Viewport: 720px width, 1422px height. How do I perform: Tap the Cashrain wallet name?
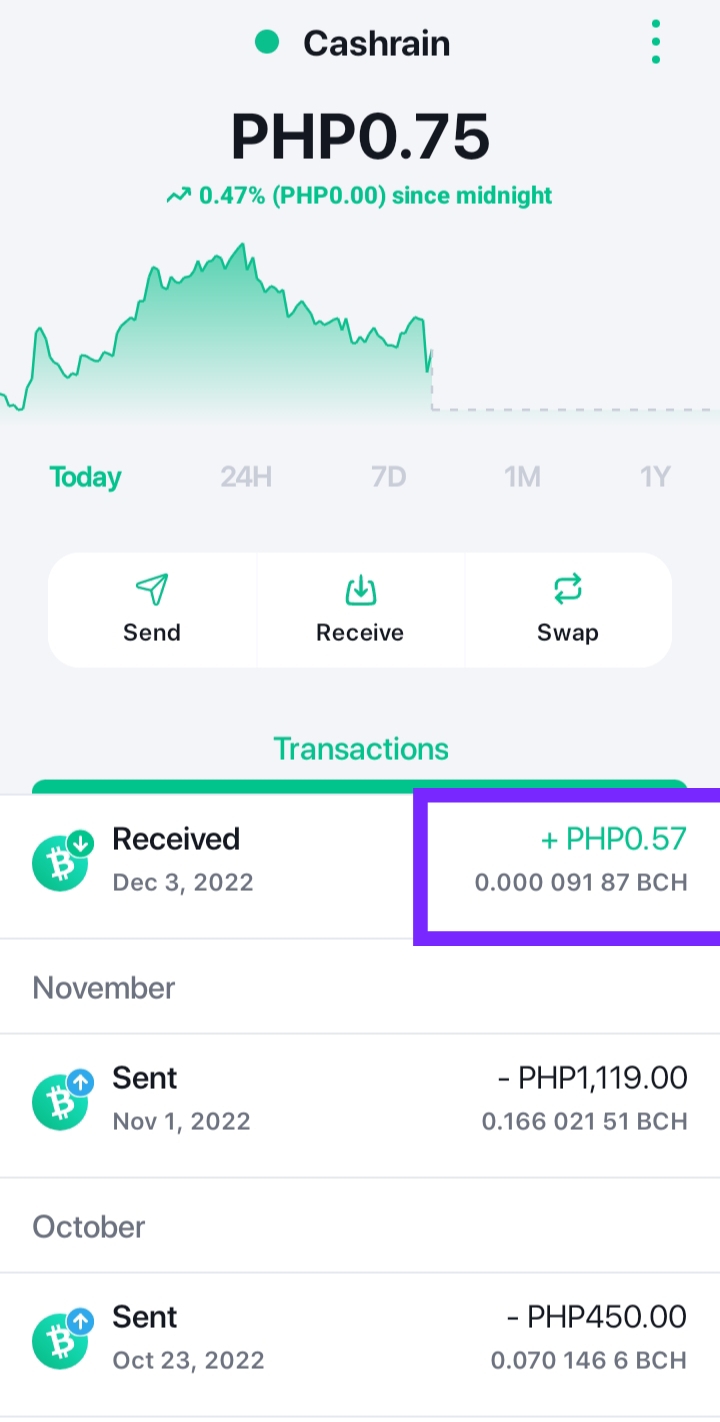[376, 43]
